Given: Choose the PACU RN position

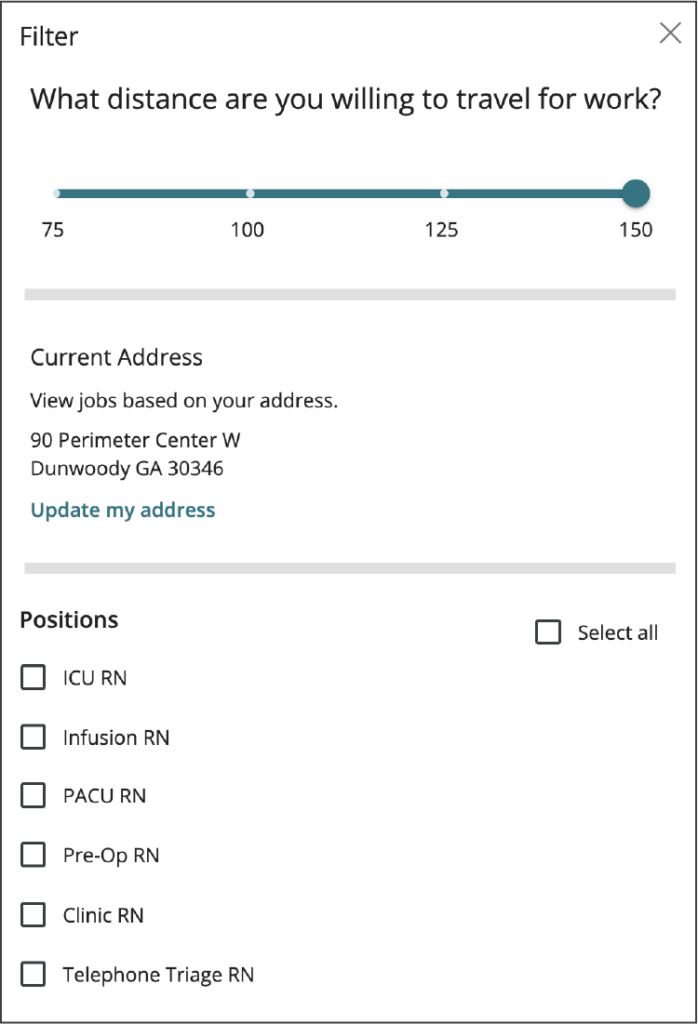Looking at the screenshot, I should pos(33,796).
